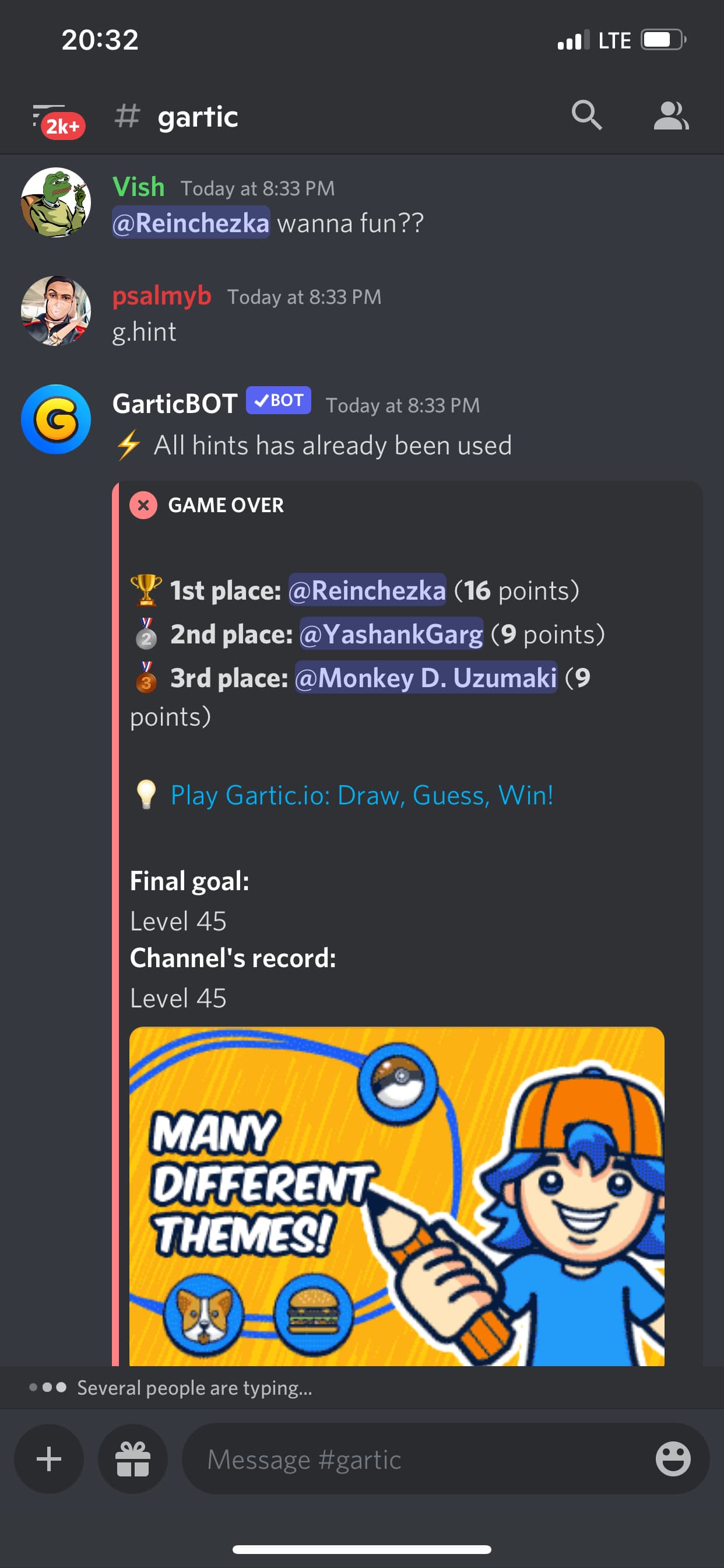
Task: Tap @Monkey D. Uzumaki mention
Action: pyautogui.click(x=426, y=677)
